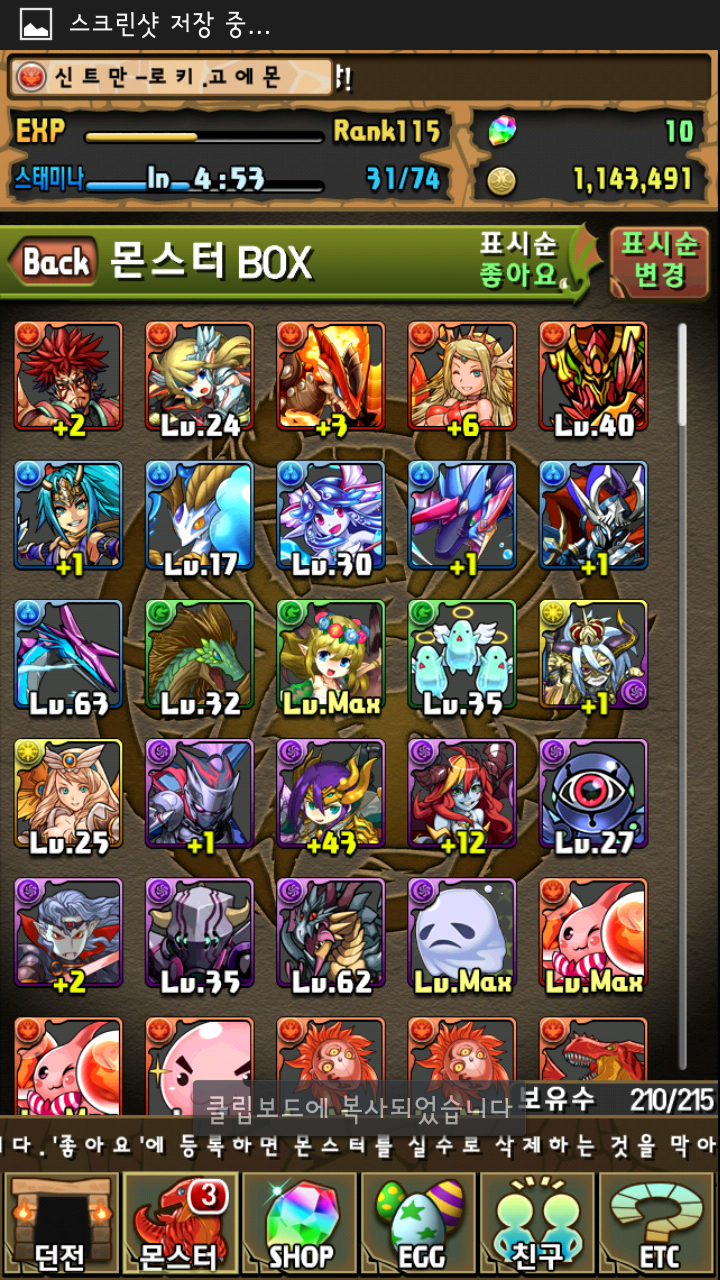Switch to the 던전 tab
The height and width of the screenshot is (1280, 720).
[60, 1225]
